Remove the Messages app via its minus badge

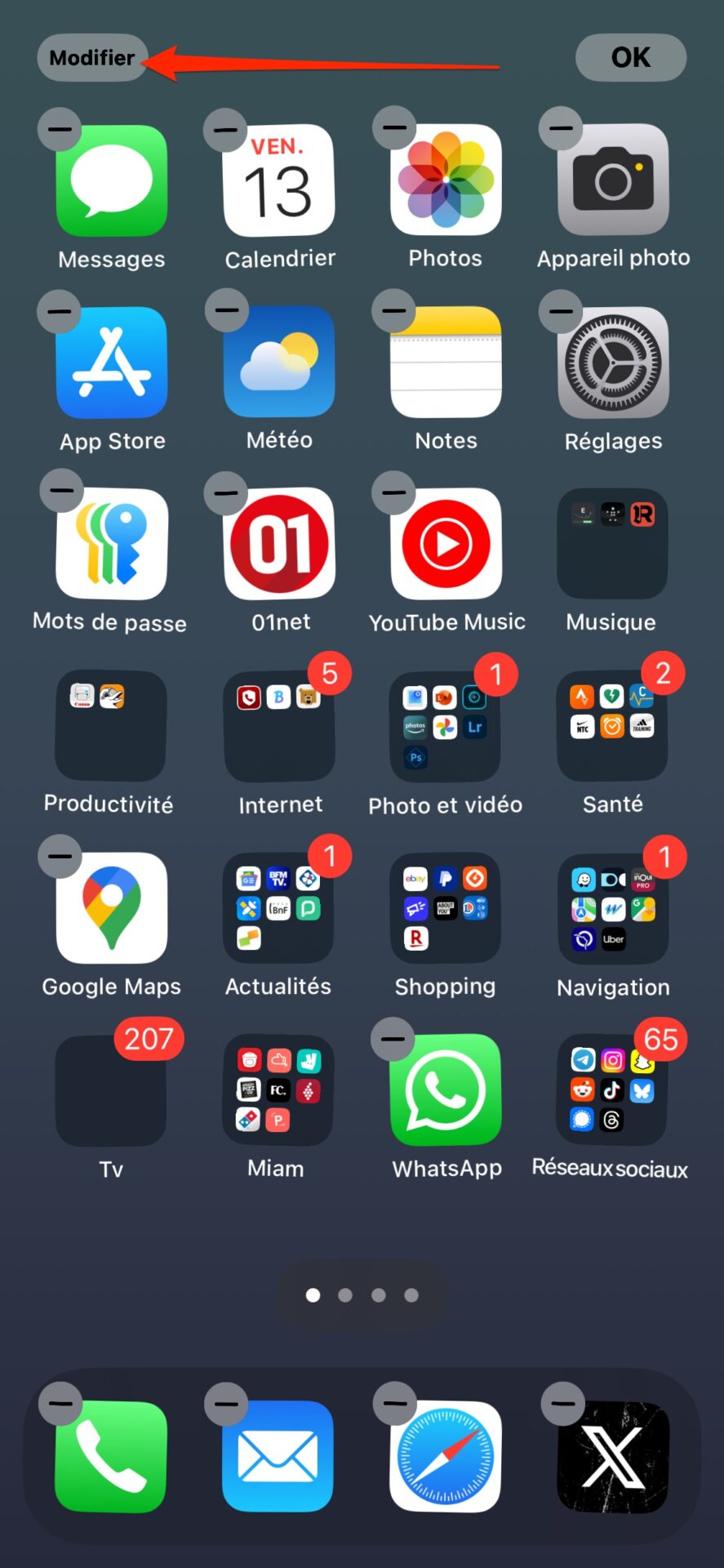click(x=60, y=129)
